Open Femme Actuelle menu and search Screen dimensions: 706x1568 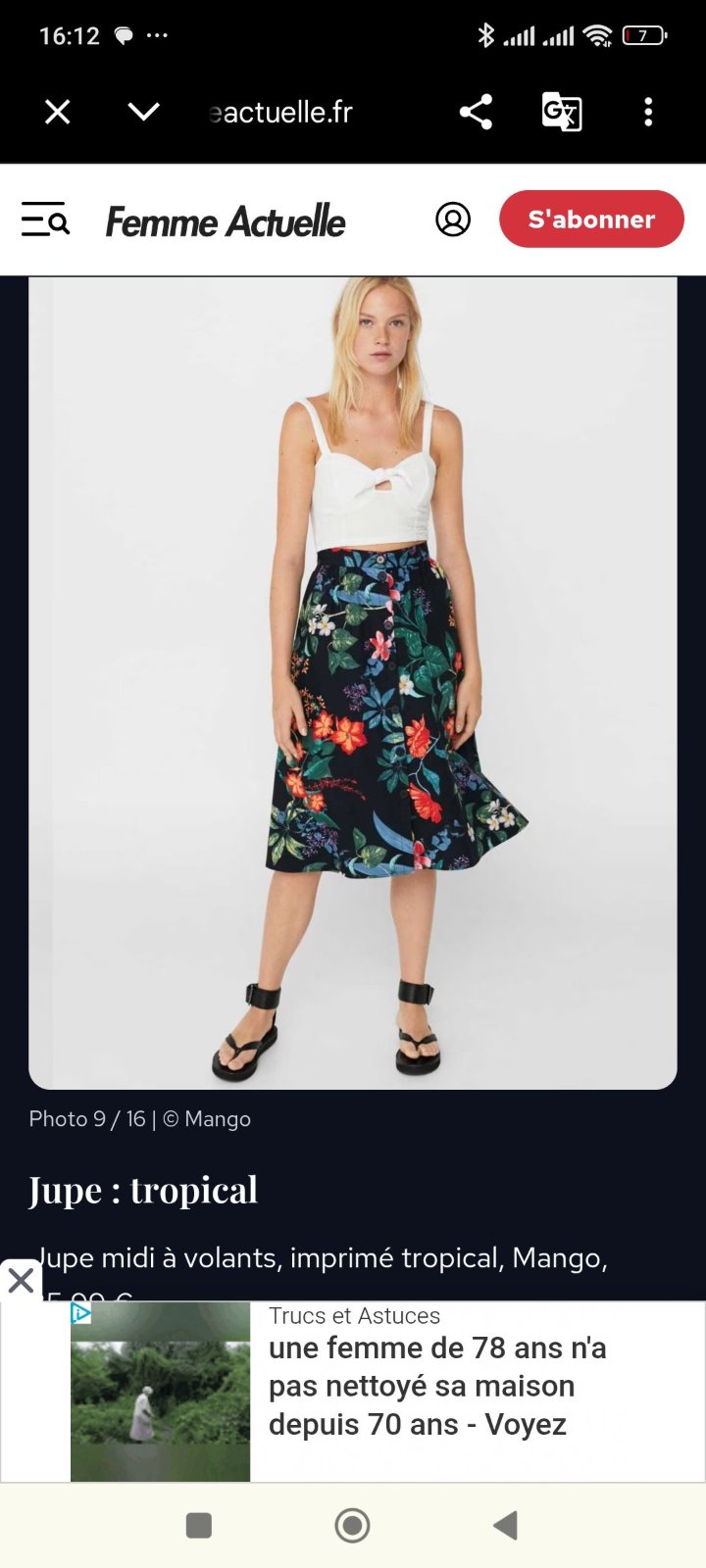point(45,220)
